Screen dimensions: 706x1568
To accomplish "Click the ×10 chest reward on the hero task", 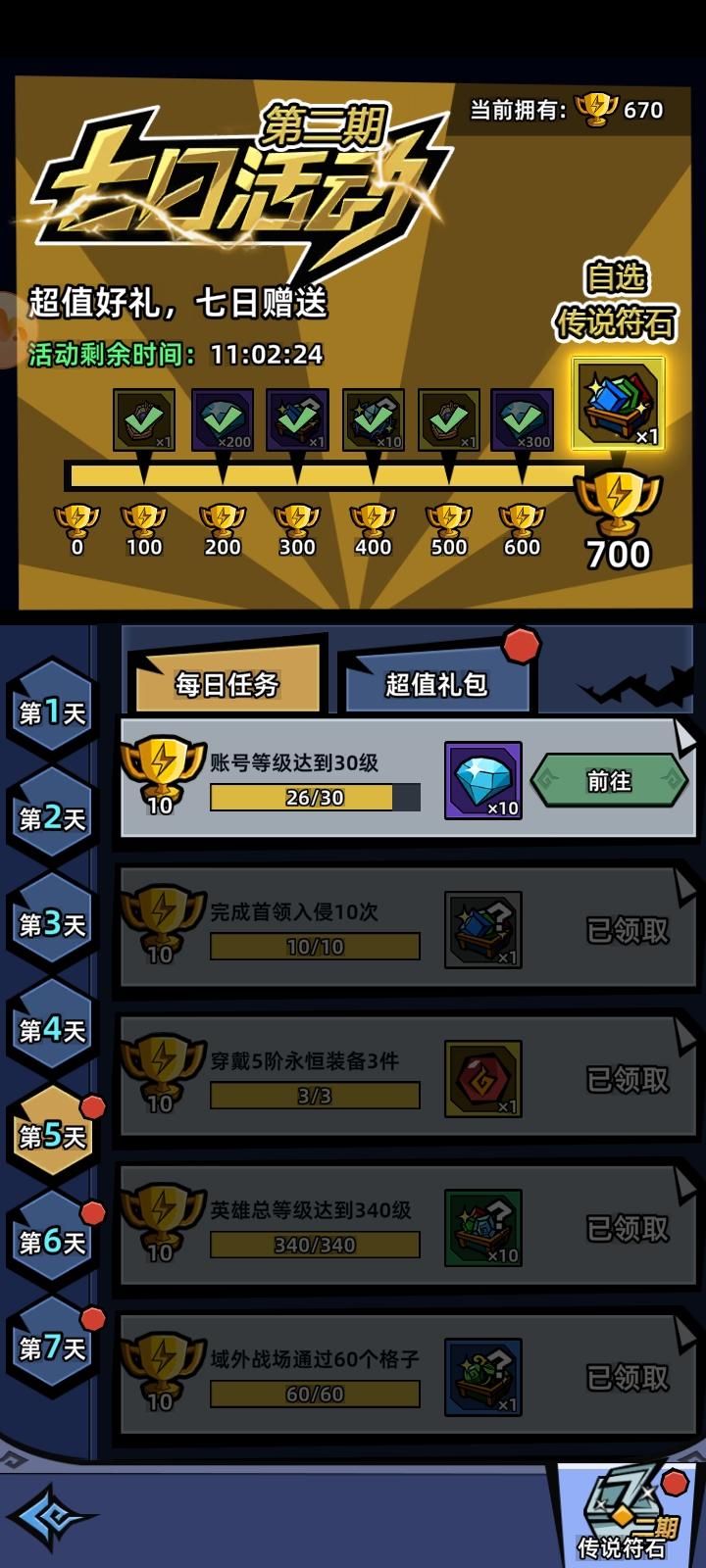I will click(x=482, y=1225).
